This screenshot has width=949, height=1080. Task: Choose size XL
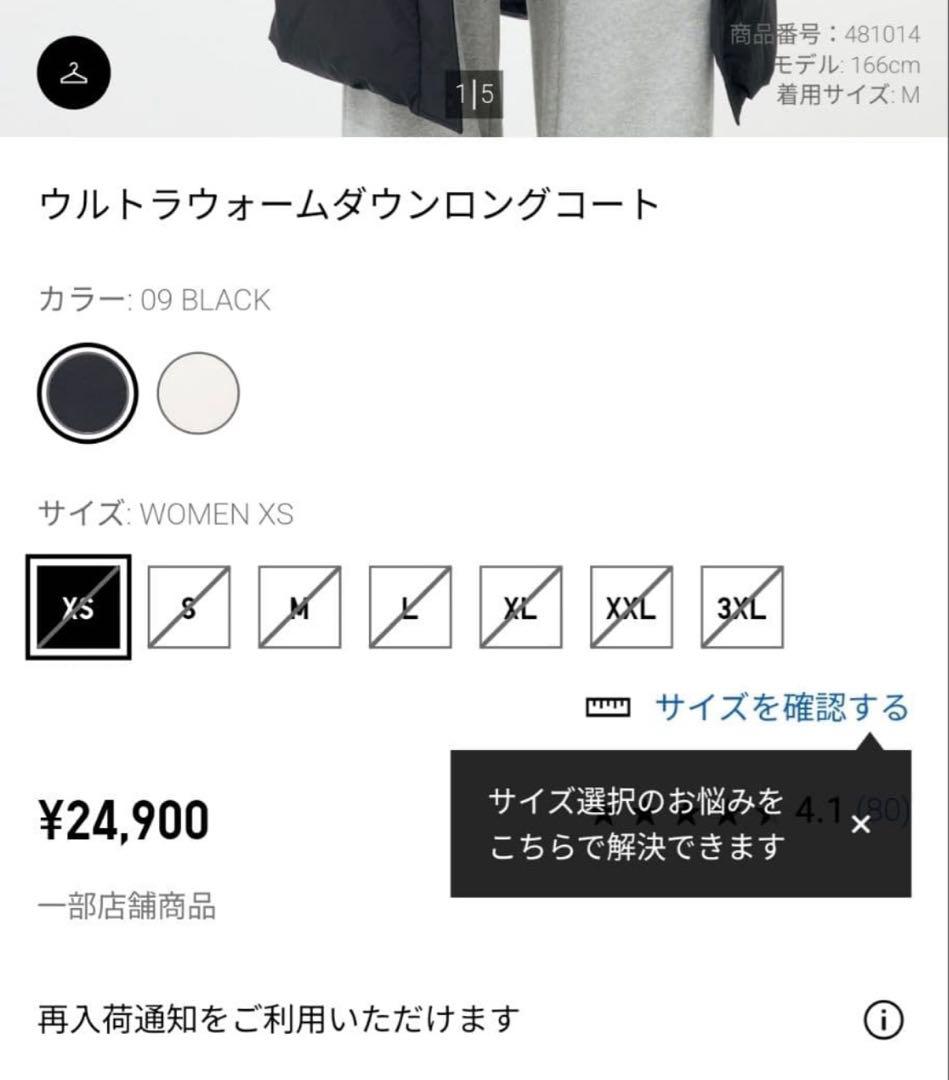pyautogui.click(x=520, y=607)
